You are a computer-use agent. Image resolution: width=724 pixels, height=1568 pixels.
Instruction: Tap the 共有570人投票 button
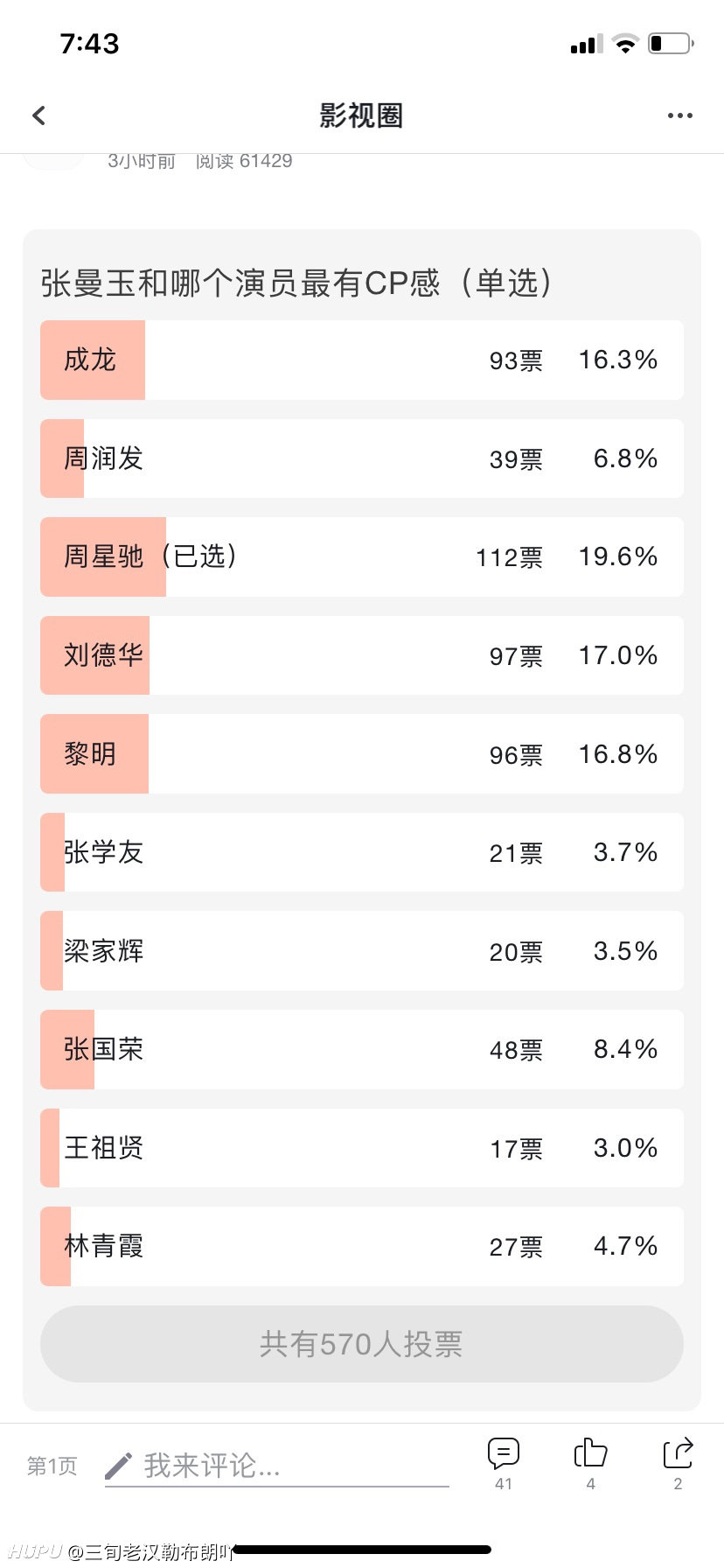pos(362,1344)
